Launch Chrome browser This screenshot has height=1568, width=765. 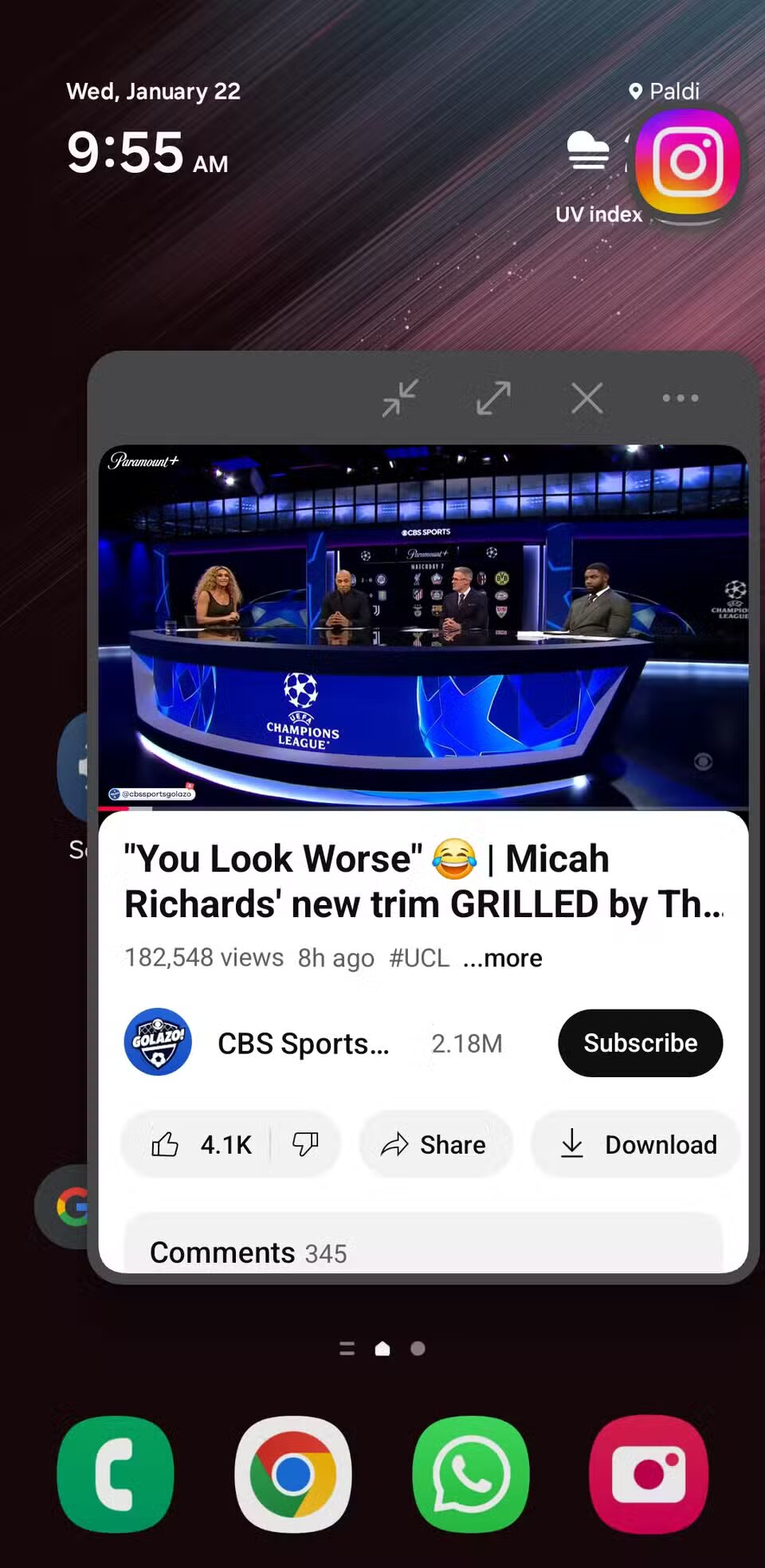tap(293, 1474)
